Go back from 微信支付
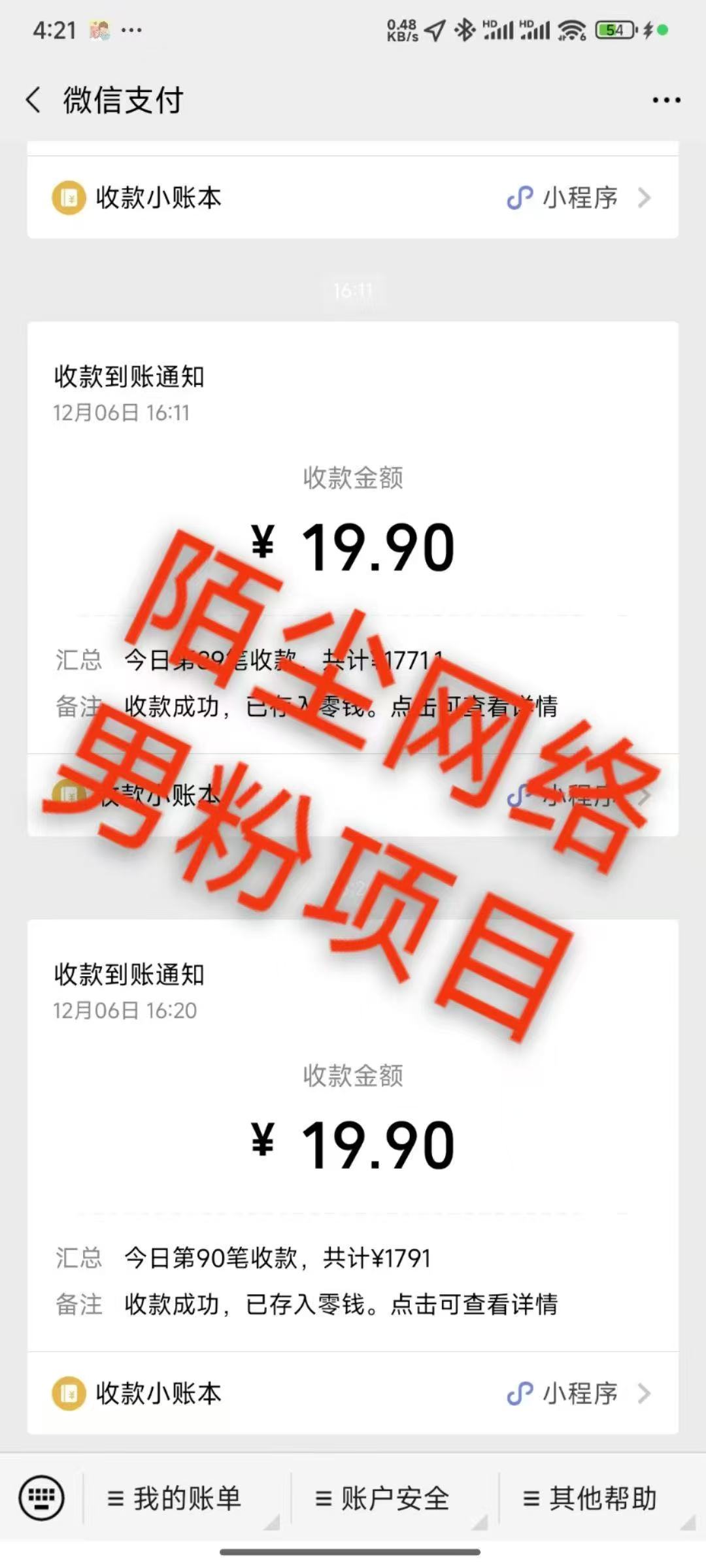Screen dimensions: 706x1568 pos(34,100)
